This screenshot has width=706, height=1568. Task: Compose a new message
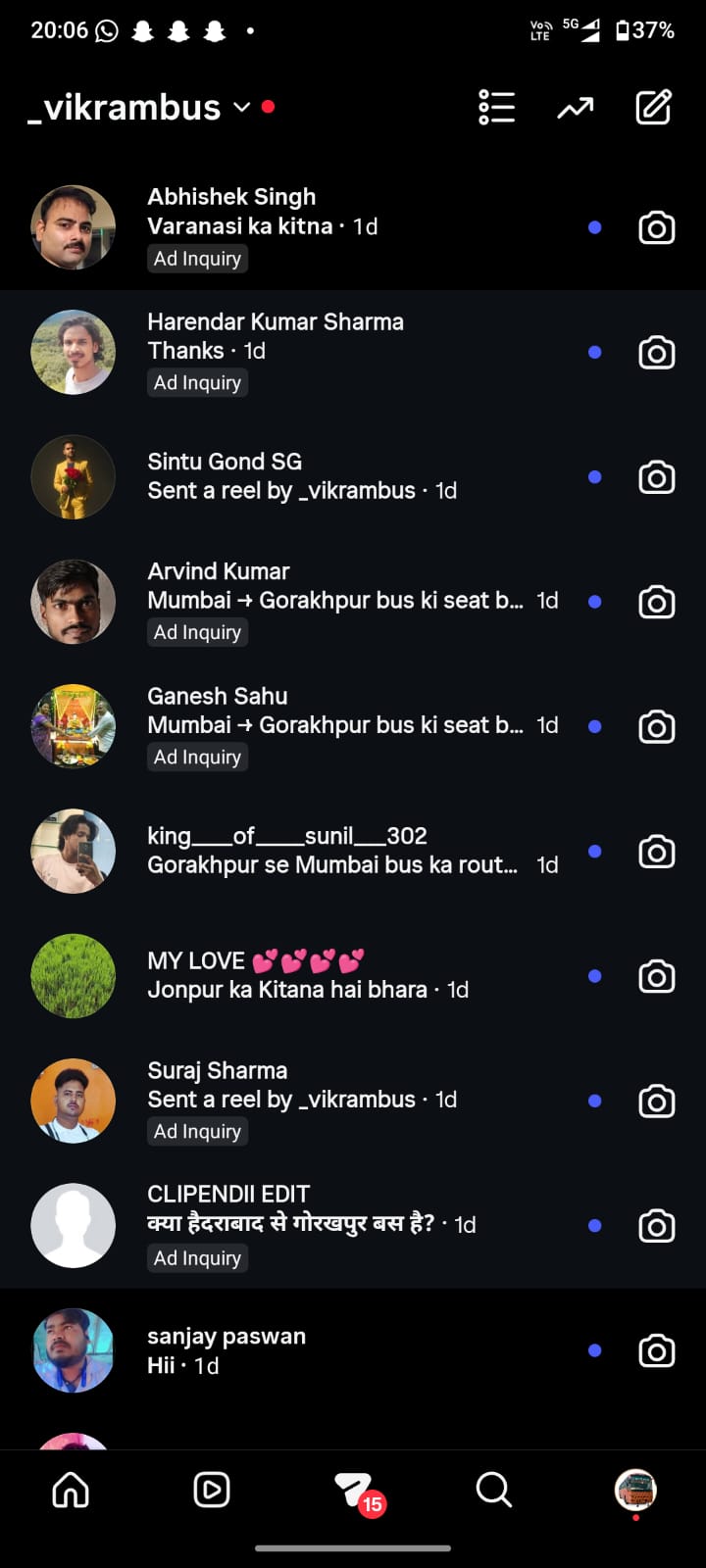coord(654,108)
